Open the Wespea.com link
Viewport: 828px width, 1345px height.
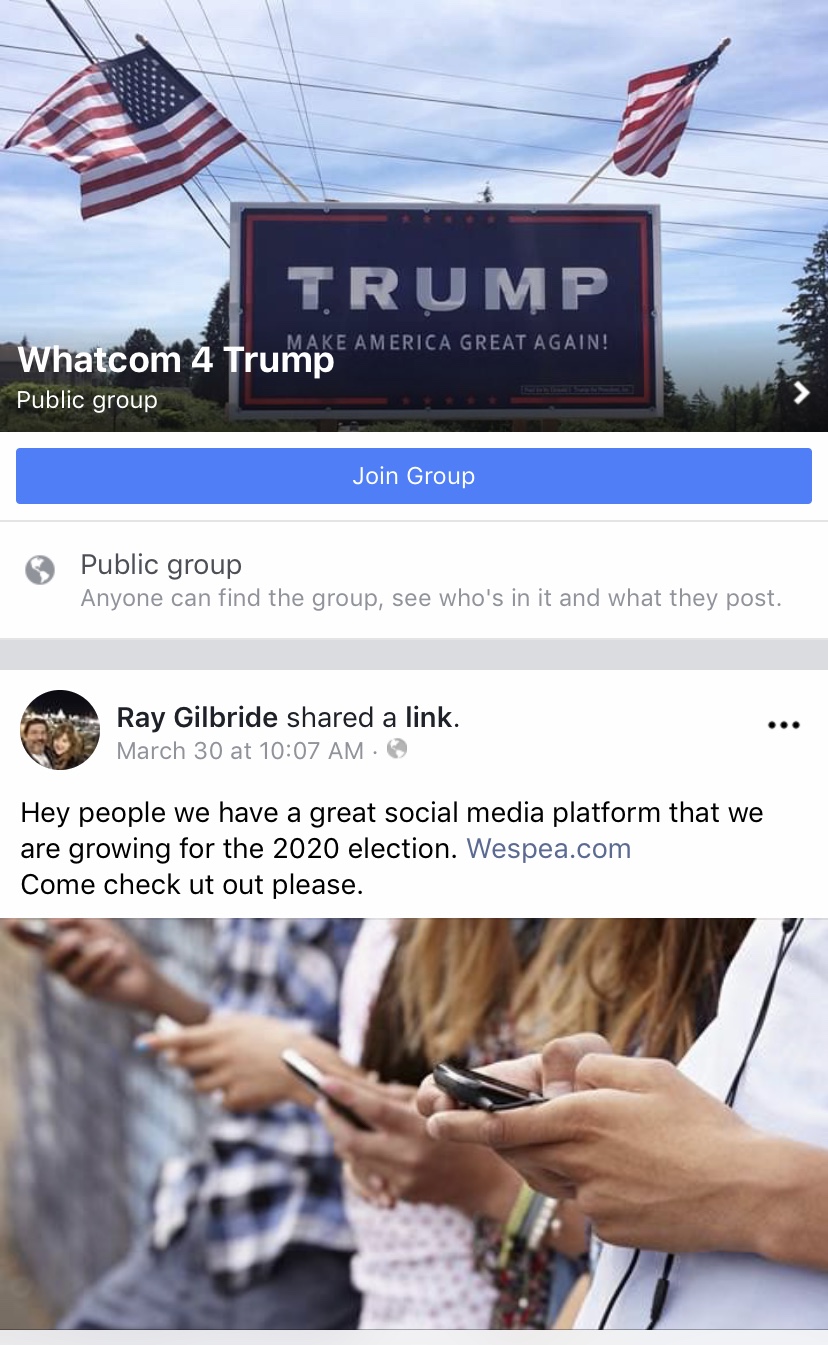tap(549, 849)
